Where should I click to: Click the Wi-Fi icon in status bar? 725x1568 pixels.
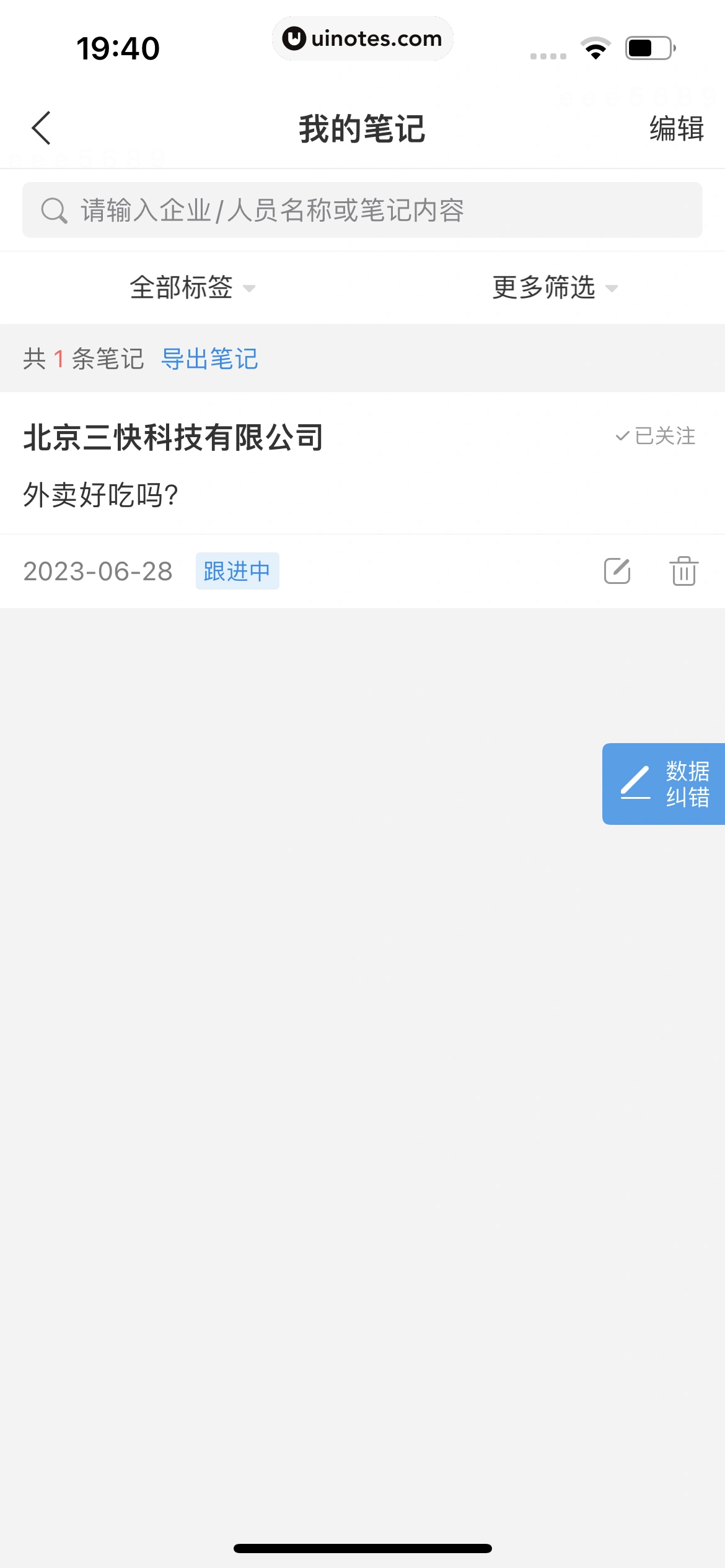coord(596,46)
